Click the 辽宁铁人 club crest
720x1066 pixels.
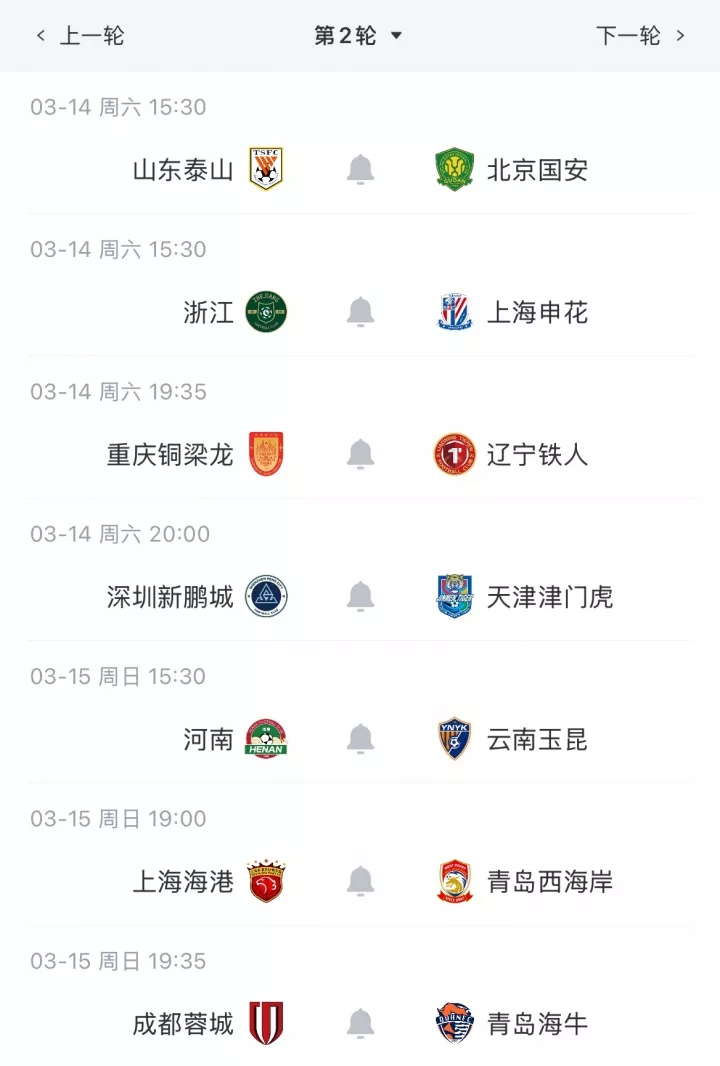[x=455, y=454]
